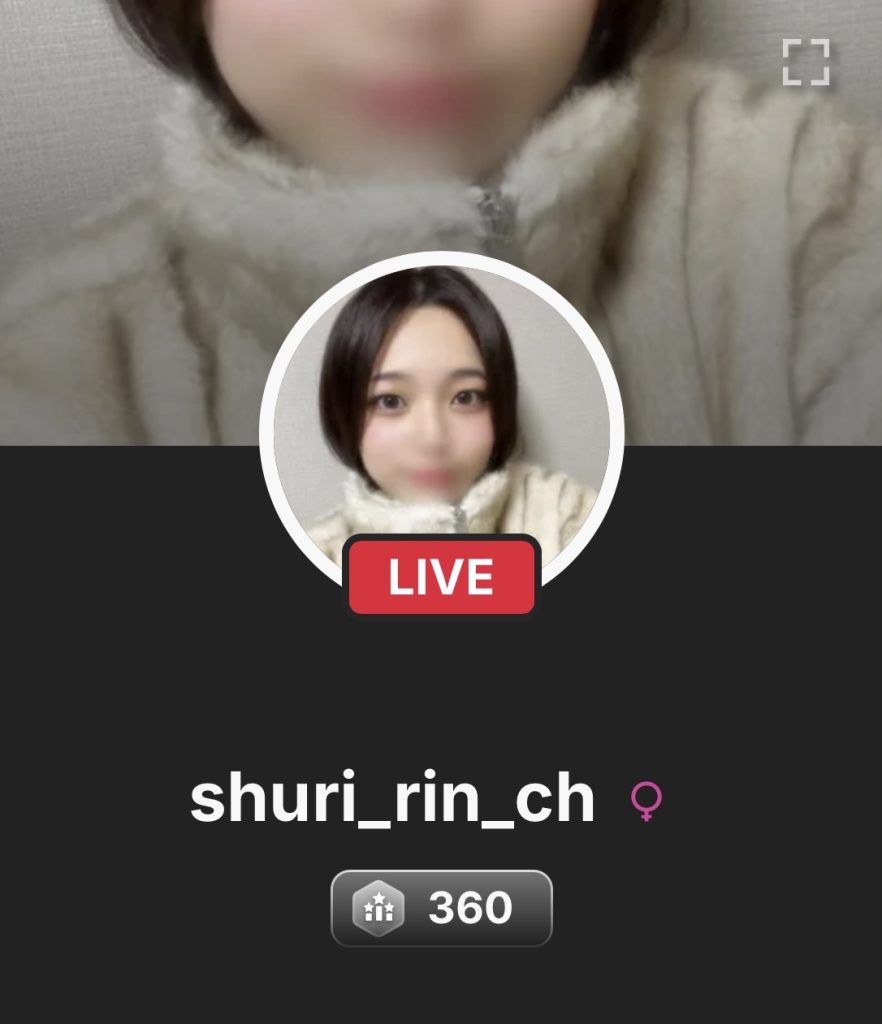Expand the cover image to fullscreen
Viewport: 882px width, 1024px height.
tap(805, 62)
